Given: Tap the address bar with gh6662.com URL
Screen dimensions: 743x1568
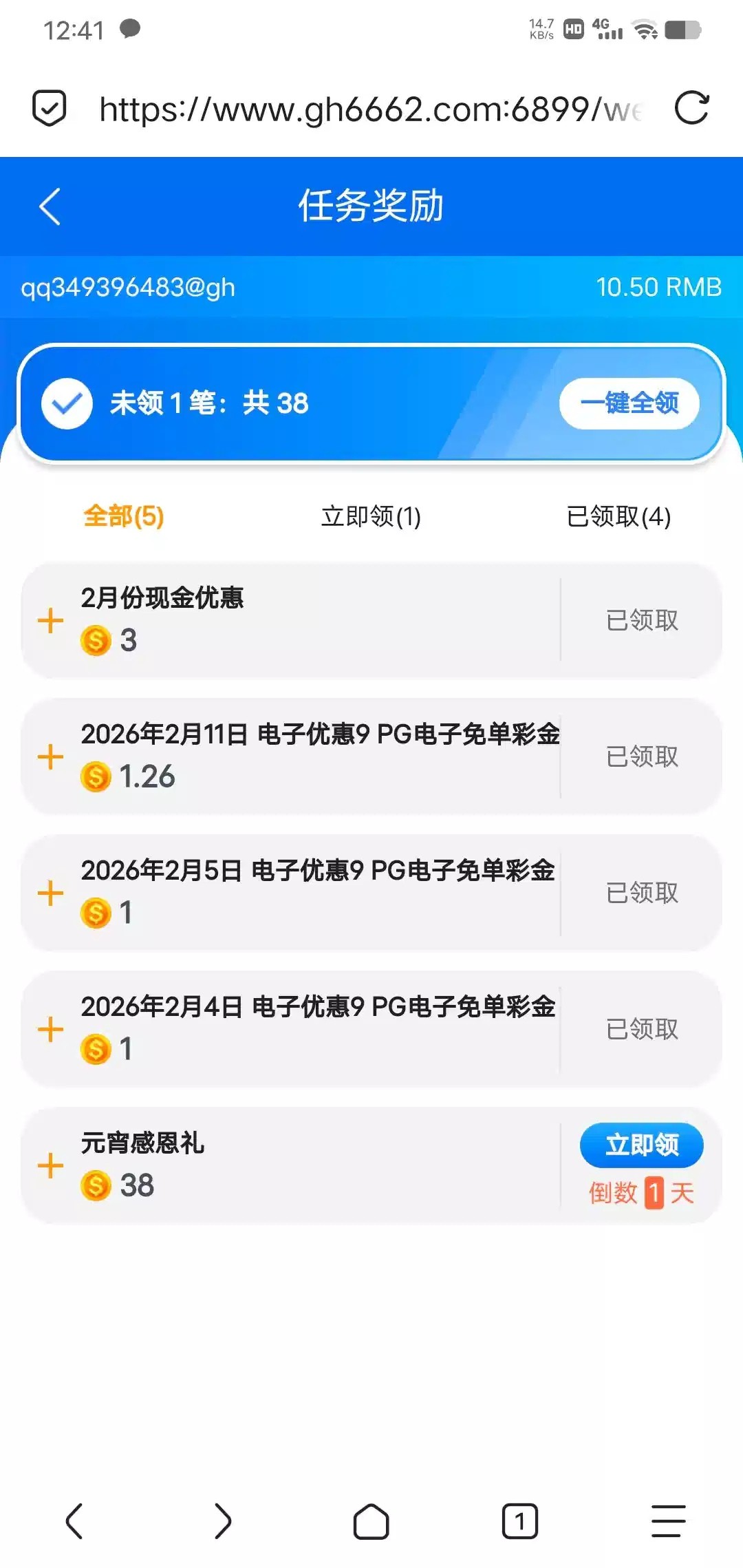Looking at the screenshot, I should (x=371, y=109).
